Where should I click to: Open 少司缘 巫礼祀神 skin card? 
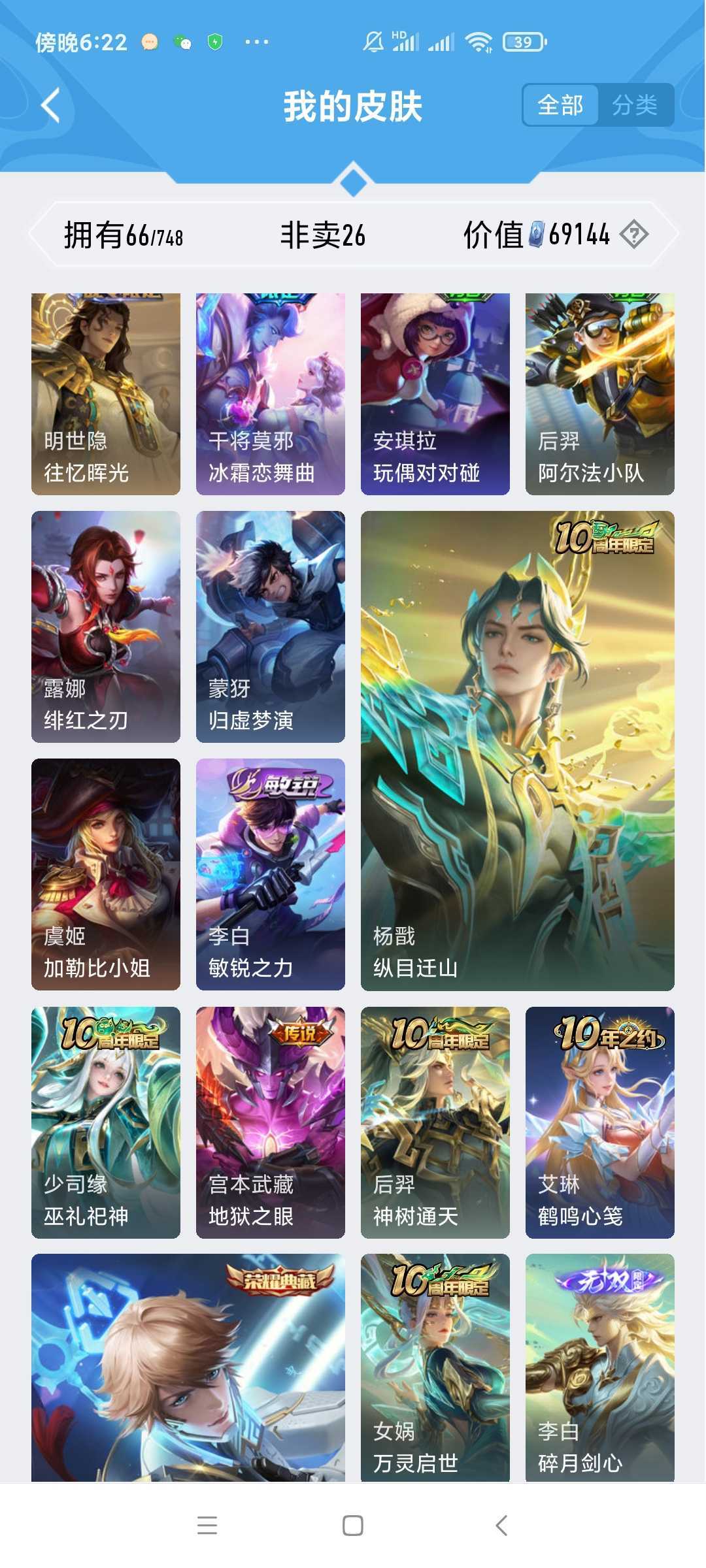pyautogui.click(x=106, y=1122)
